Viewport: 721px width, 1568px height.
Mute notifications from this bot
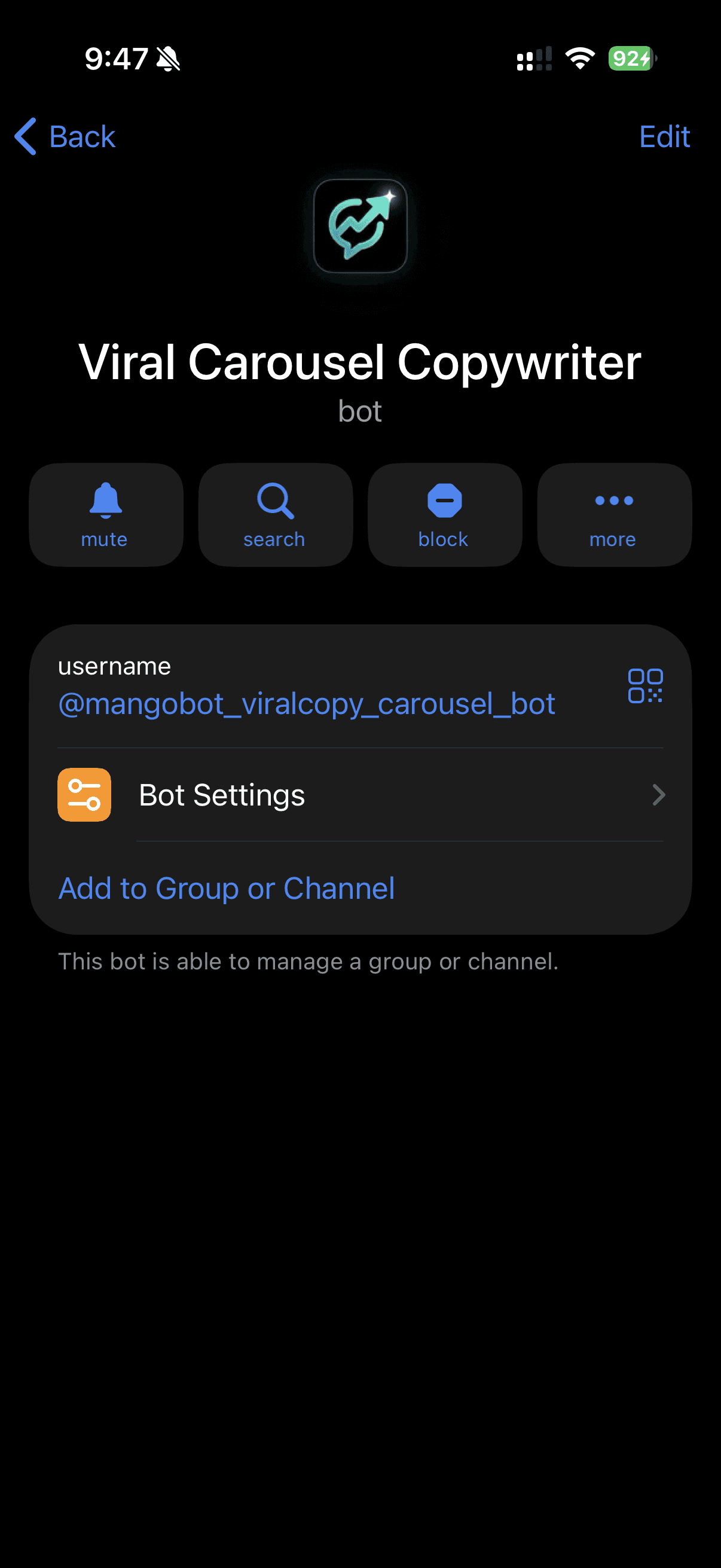point(106,514)
